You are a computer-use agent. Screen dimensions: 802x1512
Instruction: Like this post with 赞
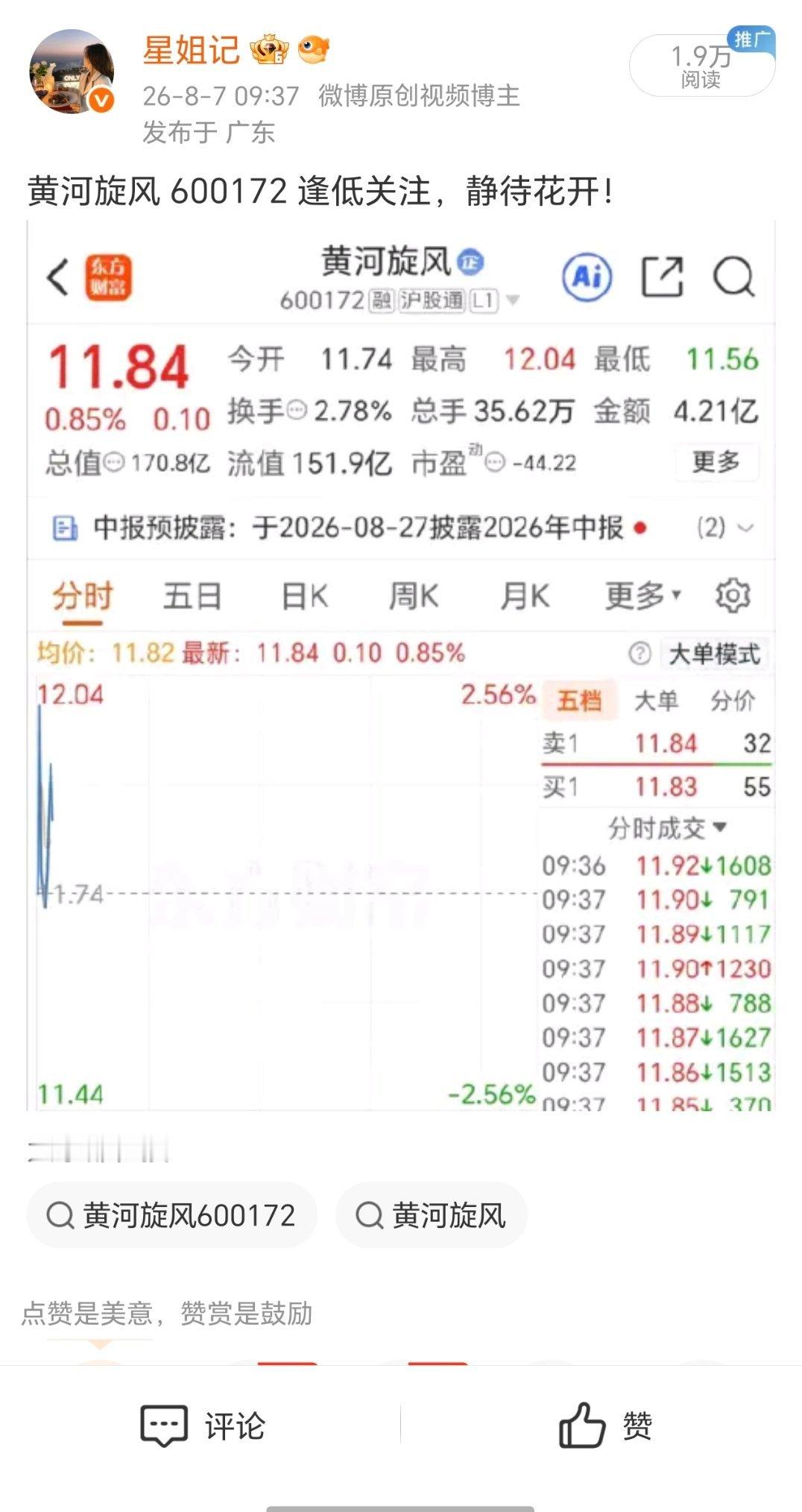coord(605,1426)
